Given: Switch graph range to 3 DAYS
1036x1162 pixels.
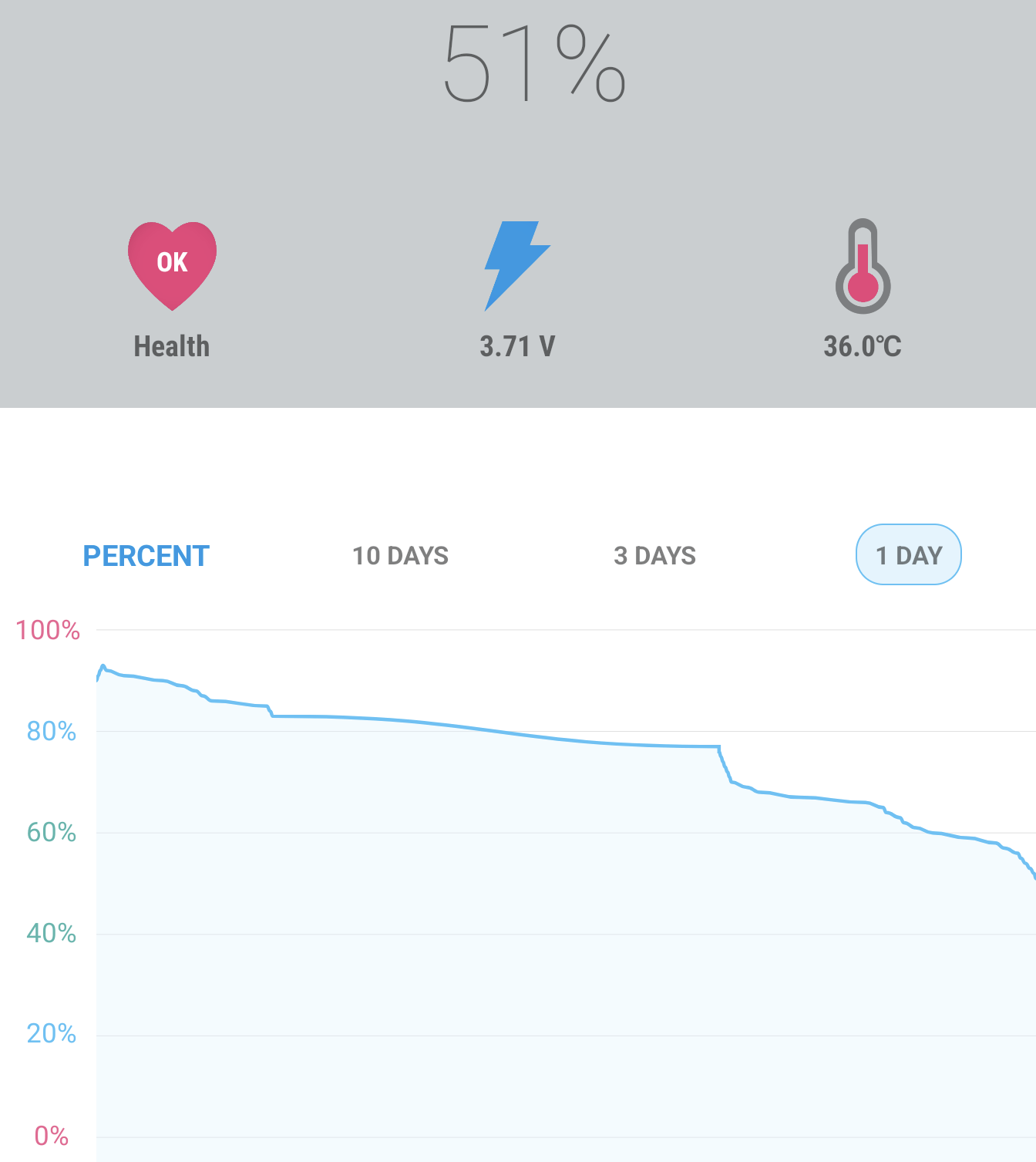Looking at the screenshot, I should [654, 555].
